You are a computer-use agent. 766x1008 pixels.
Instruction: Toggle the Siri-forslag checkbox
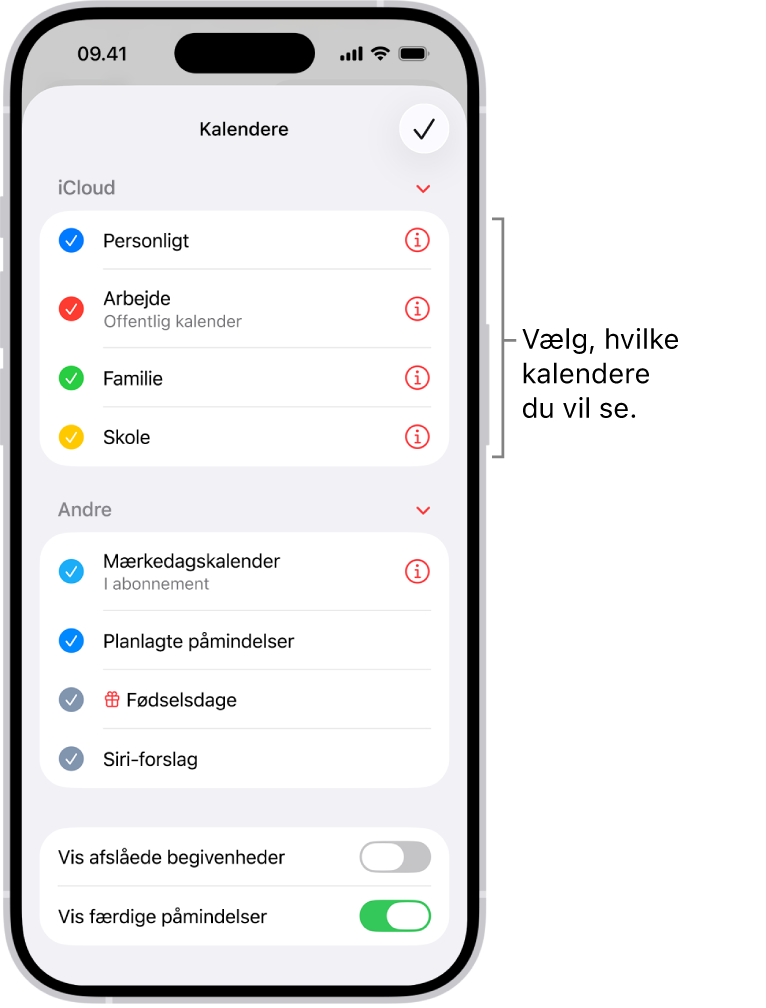coord(71,759)
